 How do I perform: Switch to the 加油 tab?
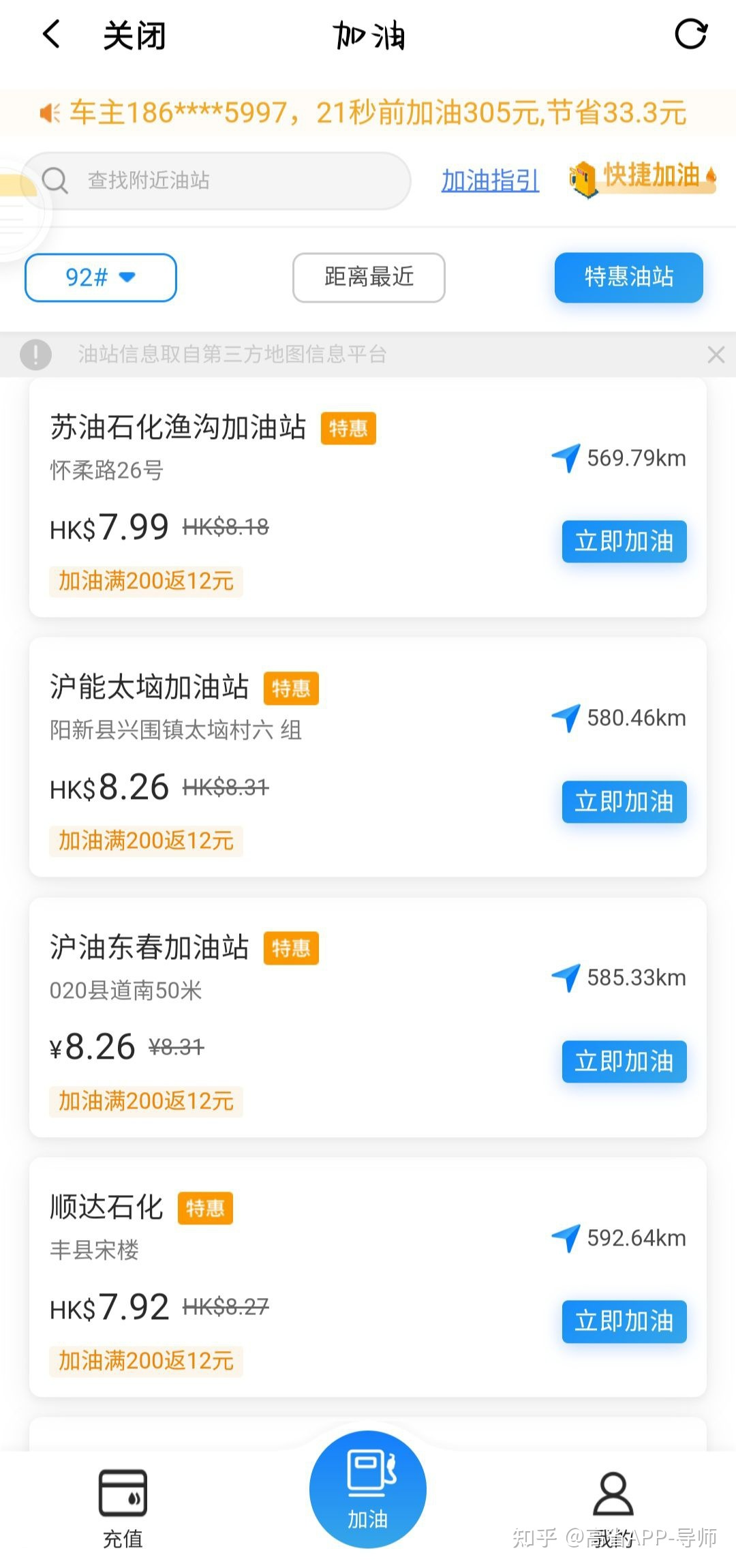click(368, 1490)
